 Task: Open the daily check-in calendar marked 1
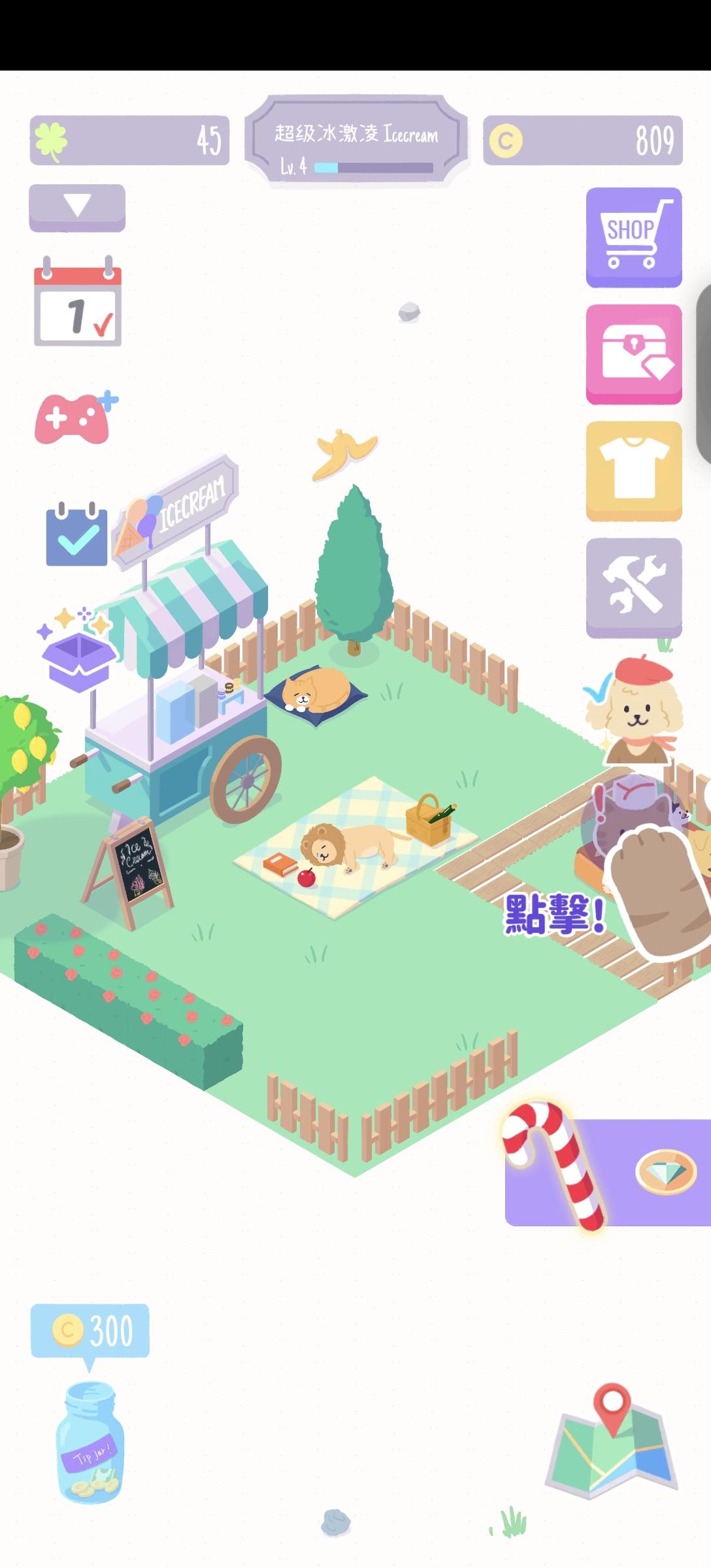click(77, 302)
